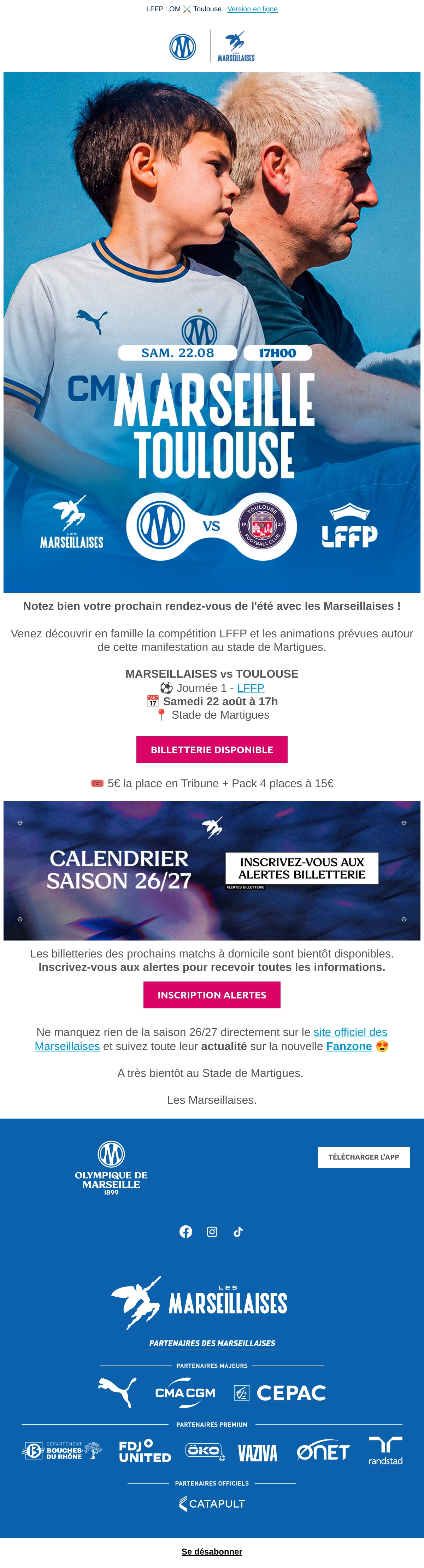Open the TikTok icon
Viewport: 424px width, 1568px height.
(x=238, y=1231)
